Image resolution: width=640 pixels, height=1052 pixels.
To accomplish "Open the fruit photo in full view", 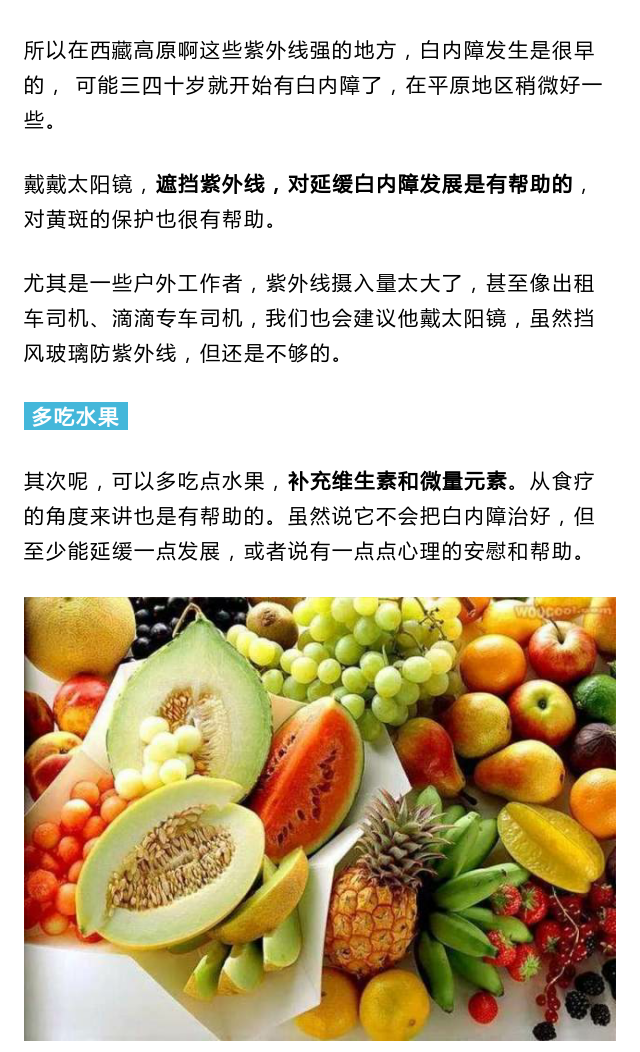I will pos(320,819).
